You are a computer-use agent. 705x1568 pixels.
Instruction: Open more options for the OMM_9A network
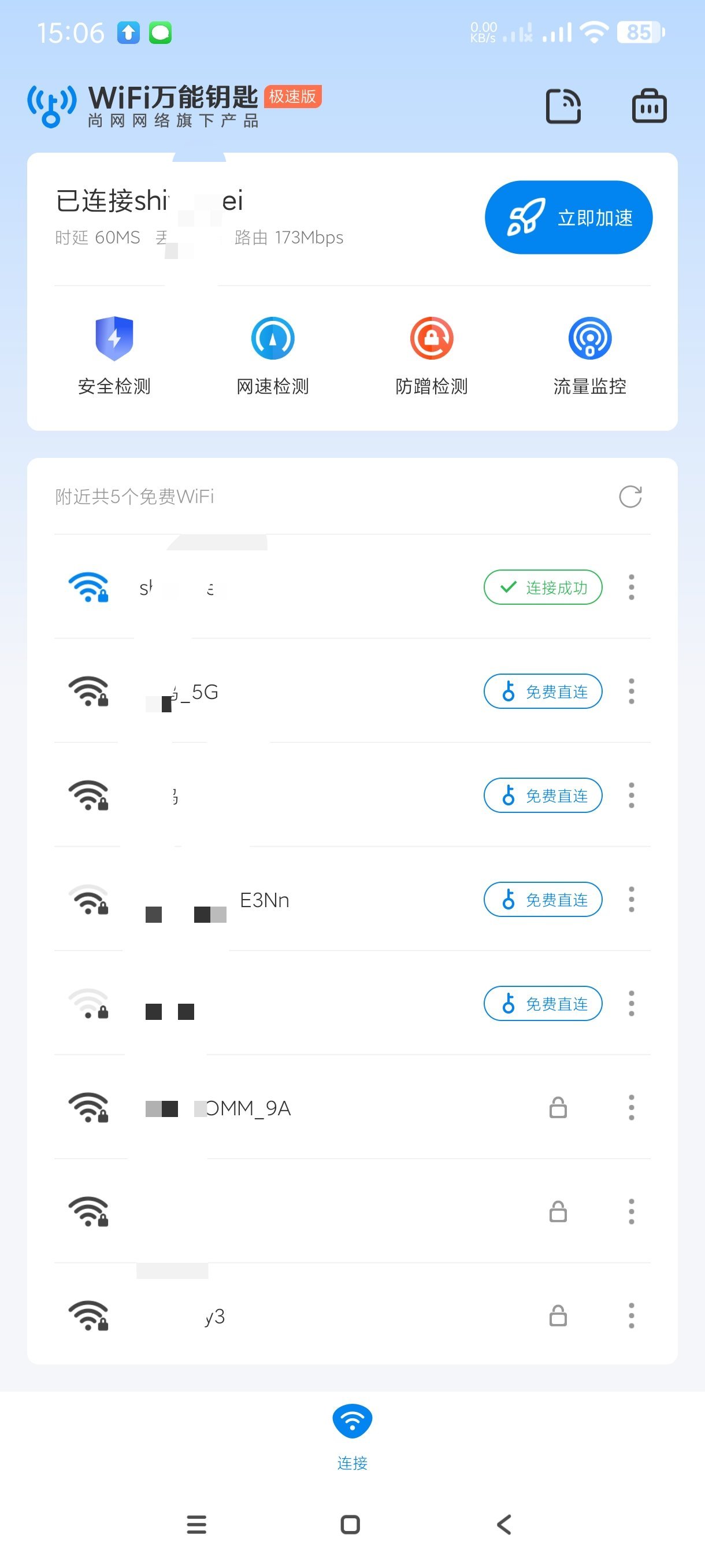pos(632,1108)
